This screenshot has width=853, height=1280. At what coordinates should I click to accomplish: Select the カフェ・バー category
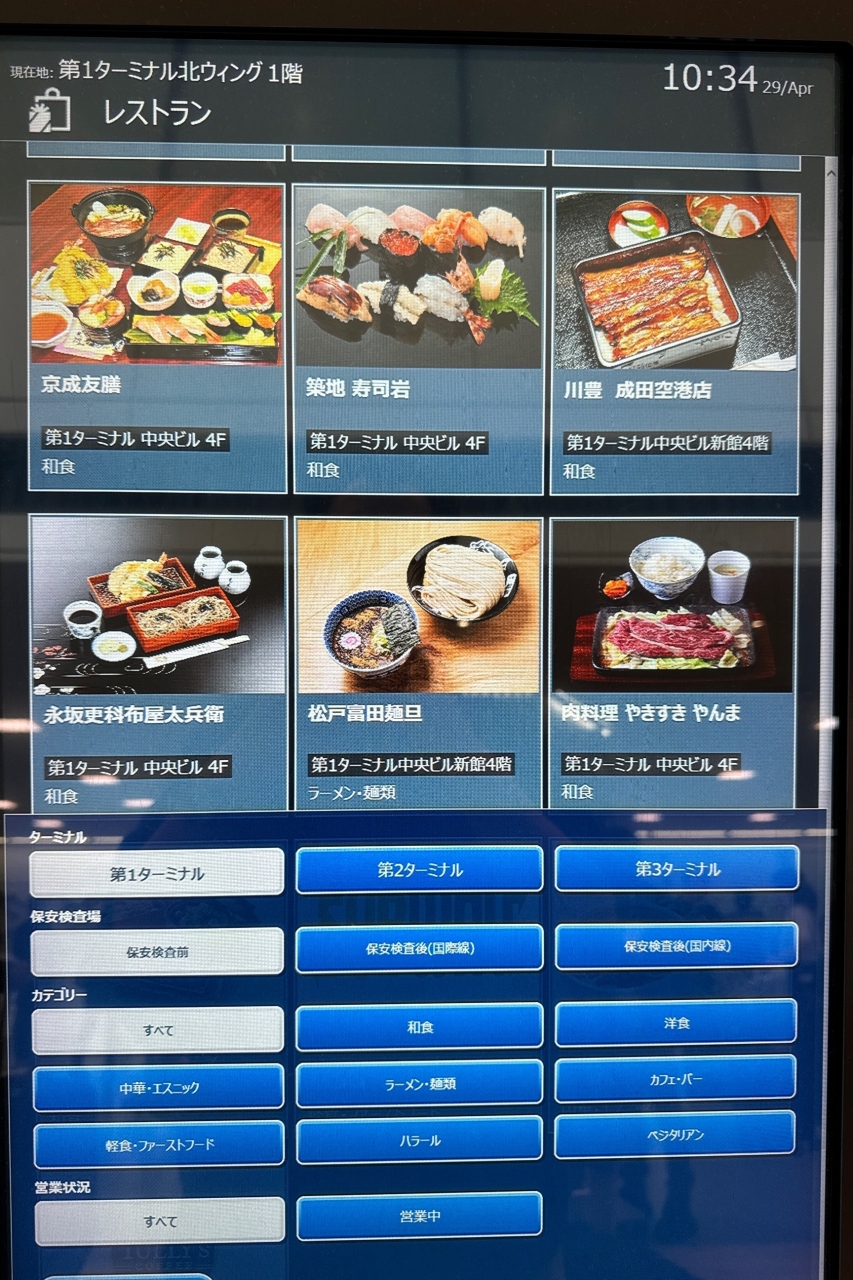tap(676, 1079)
